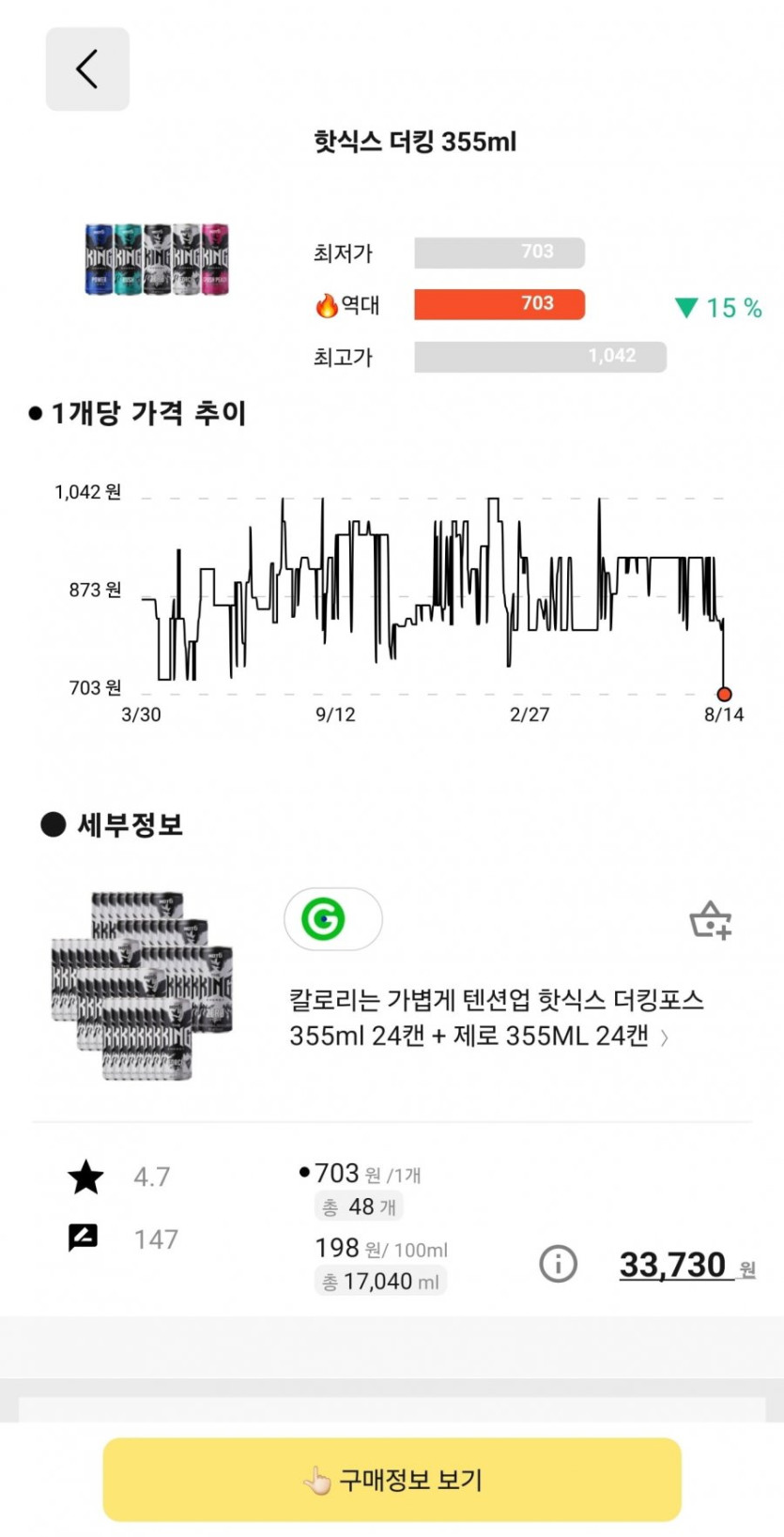Open the 핫식스 더킹포스 product title link
Image resolution: width=784 pixels, height=1537 pixels.
coord(496,1018)
